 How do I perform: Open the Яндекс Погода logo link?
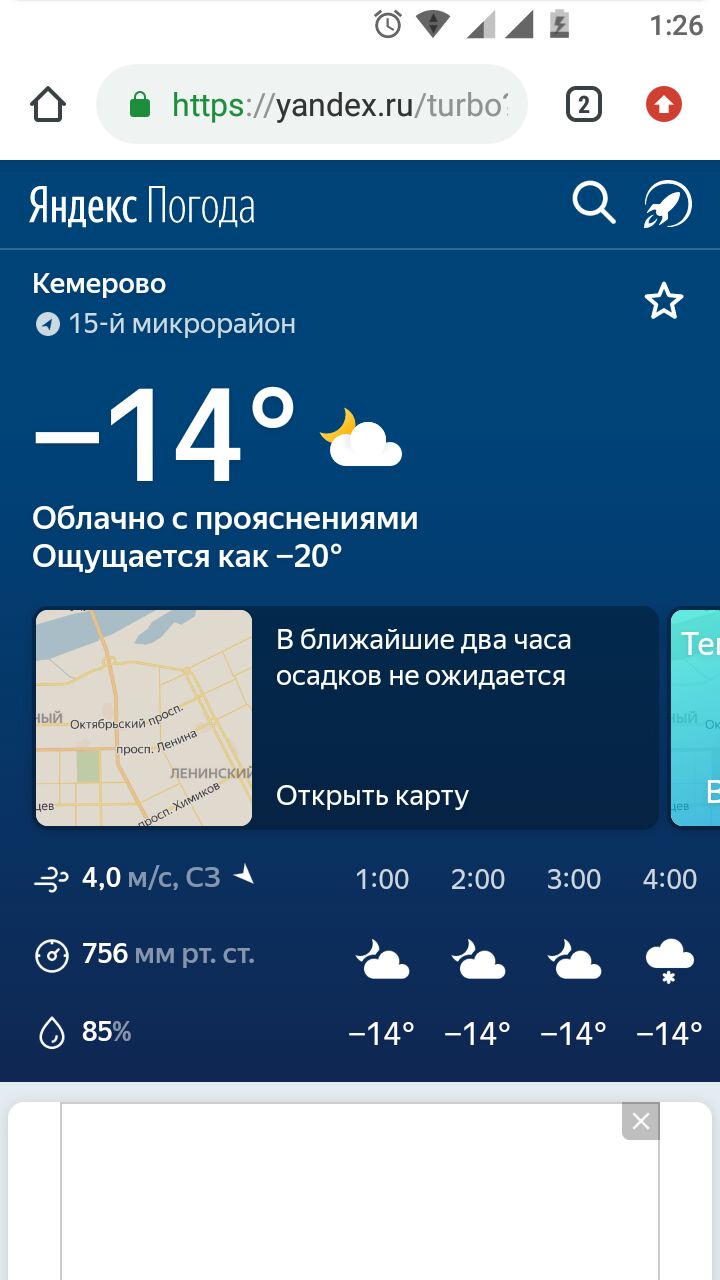coord(142,206)
